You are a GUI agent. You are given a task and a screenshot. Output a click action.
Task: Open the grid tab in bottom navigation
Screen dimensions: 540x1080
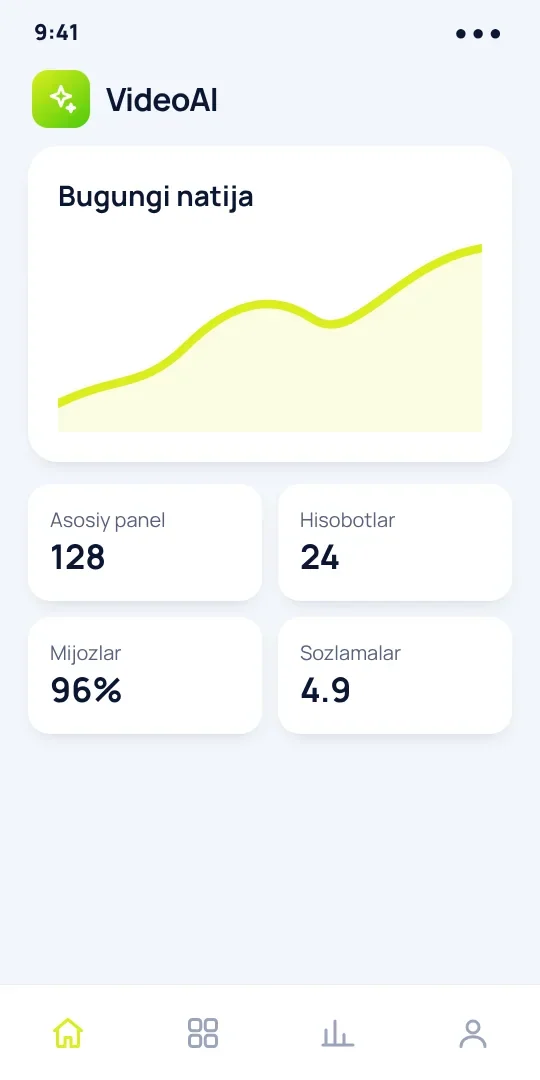click(x=202, y=1033)
